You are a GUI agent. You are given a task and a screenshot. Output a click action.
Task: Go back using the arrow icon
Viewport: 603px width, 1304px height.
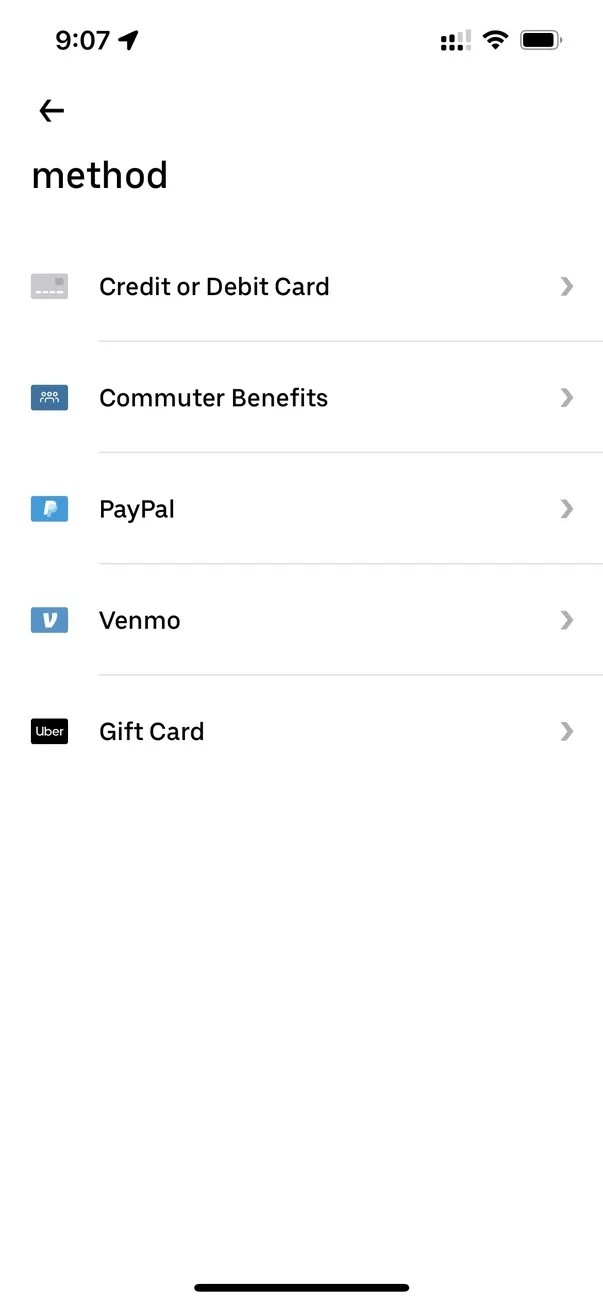[x=51, y=111]
